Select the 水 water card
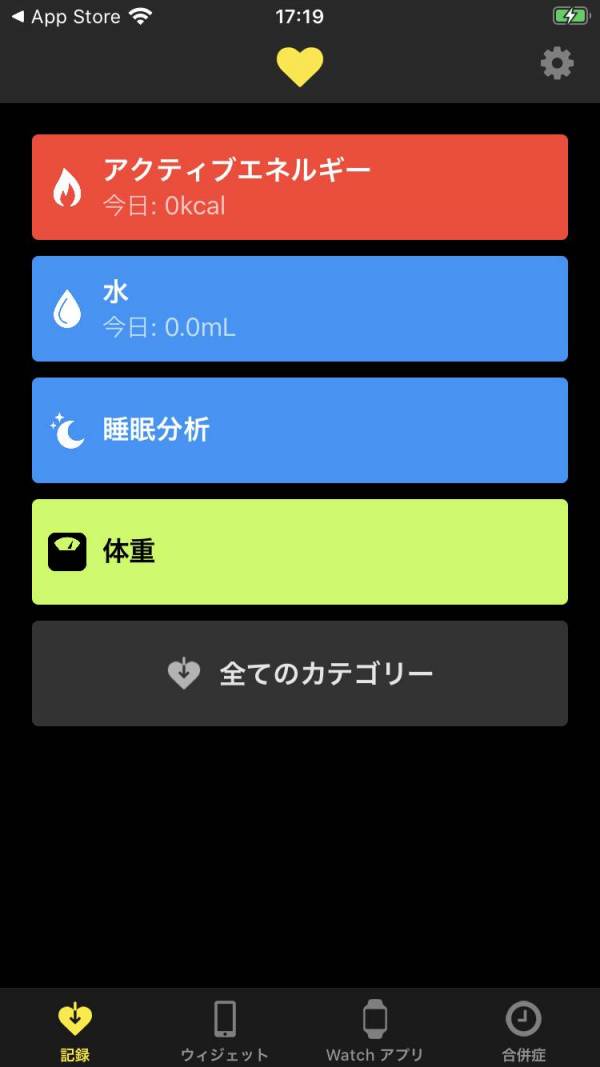Screen dimensions: 600x1067 [300, 309]
